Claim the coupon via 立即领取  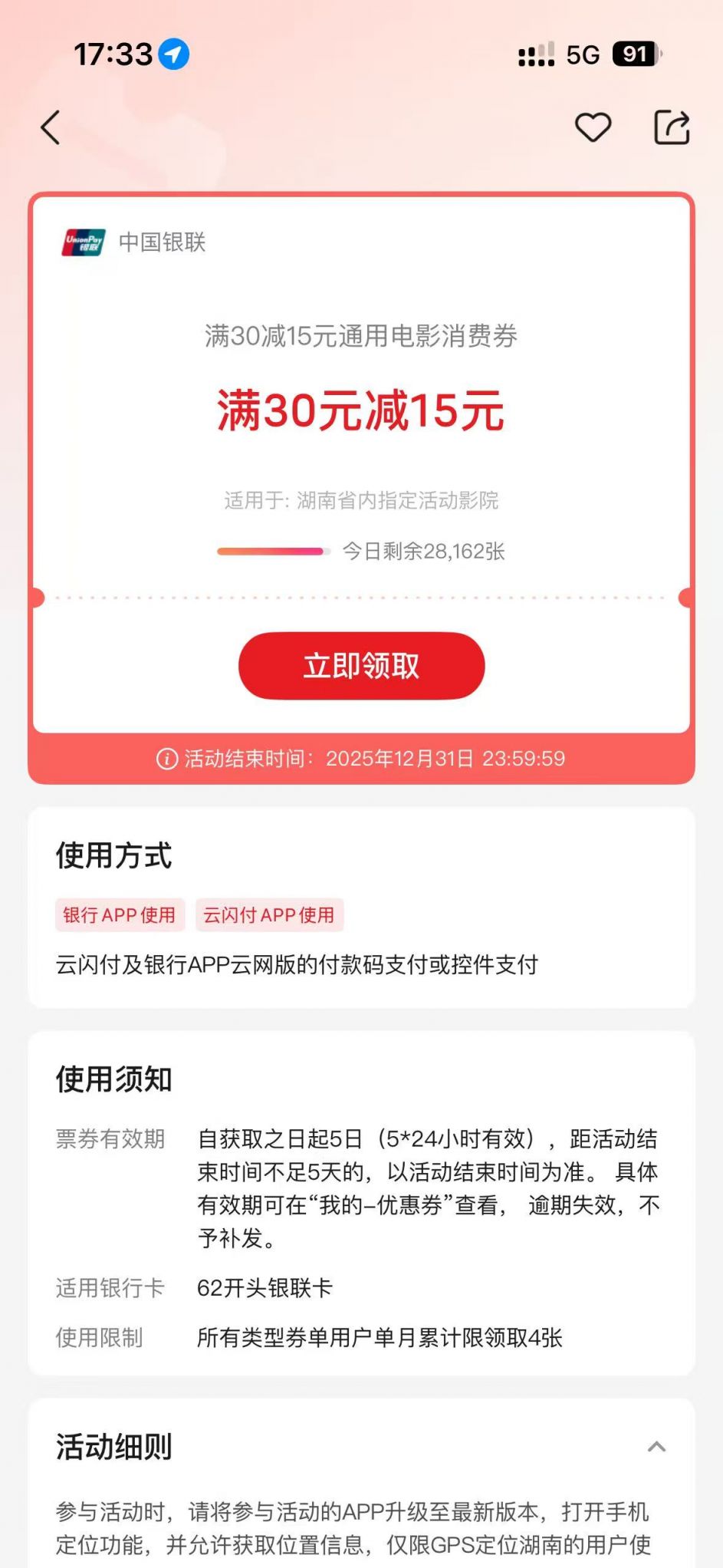coord(361,665)
